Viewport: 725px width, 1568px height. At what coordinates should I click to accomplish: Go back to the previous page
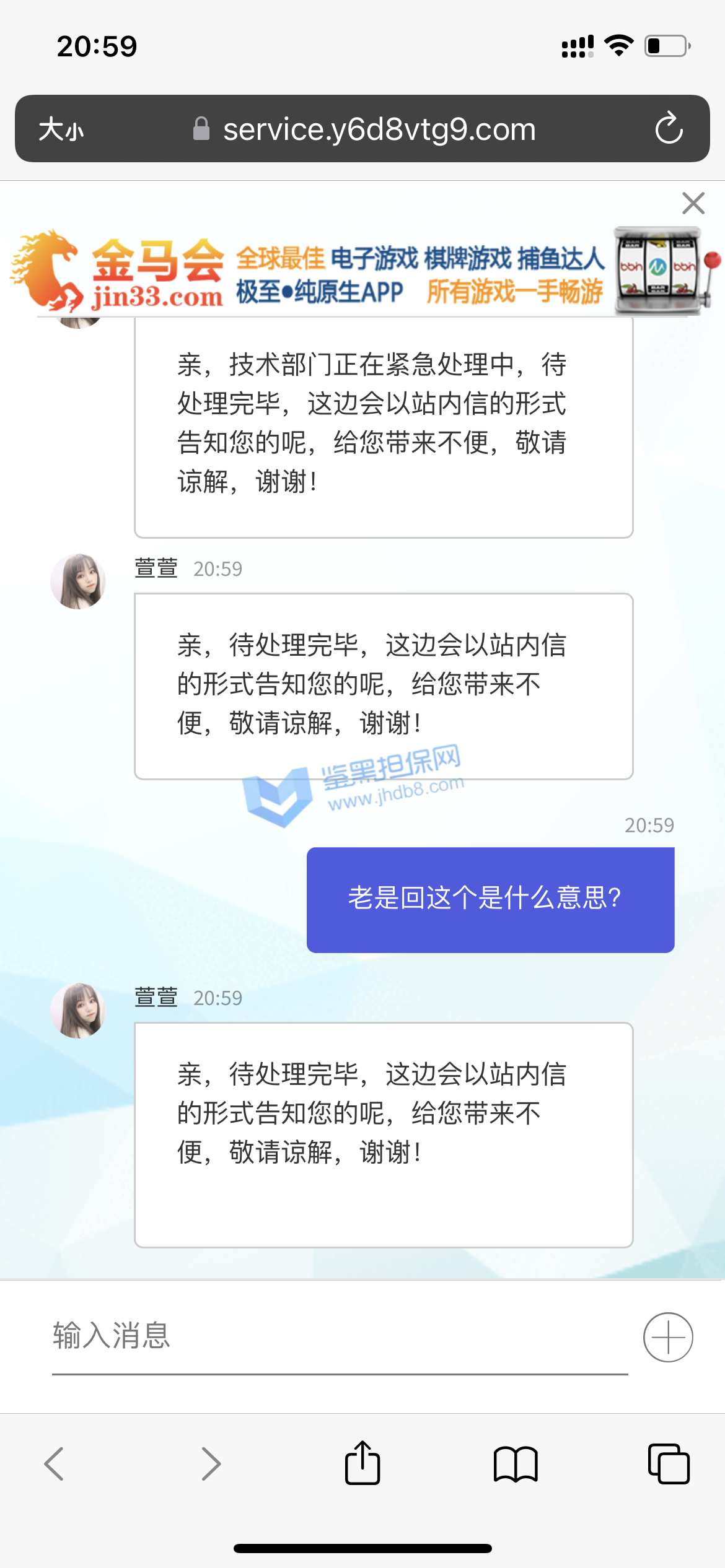point(55,1464)
